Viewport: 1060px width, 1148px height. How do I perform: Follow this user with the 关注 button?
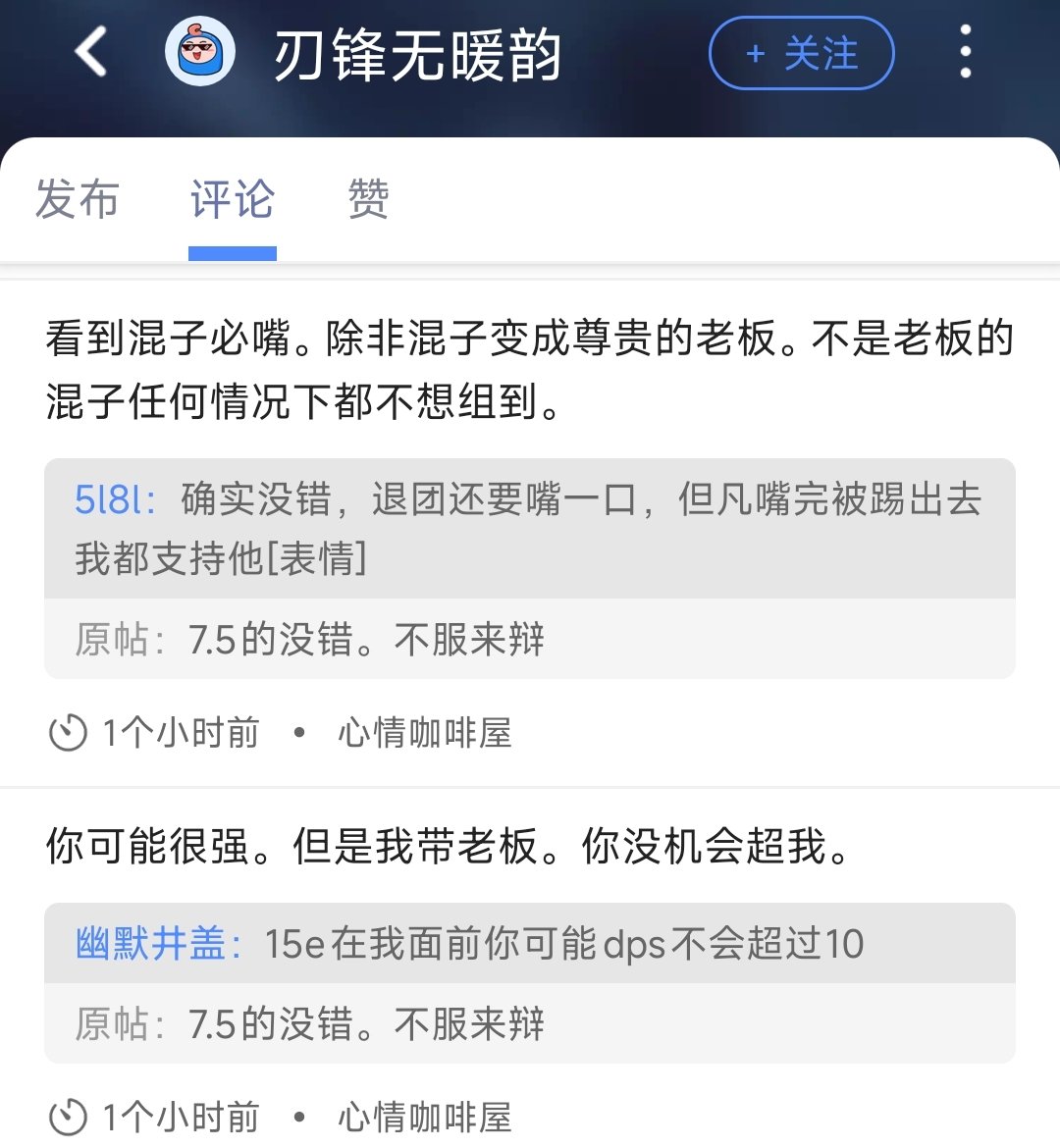click(801, 53)
